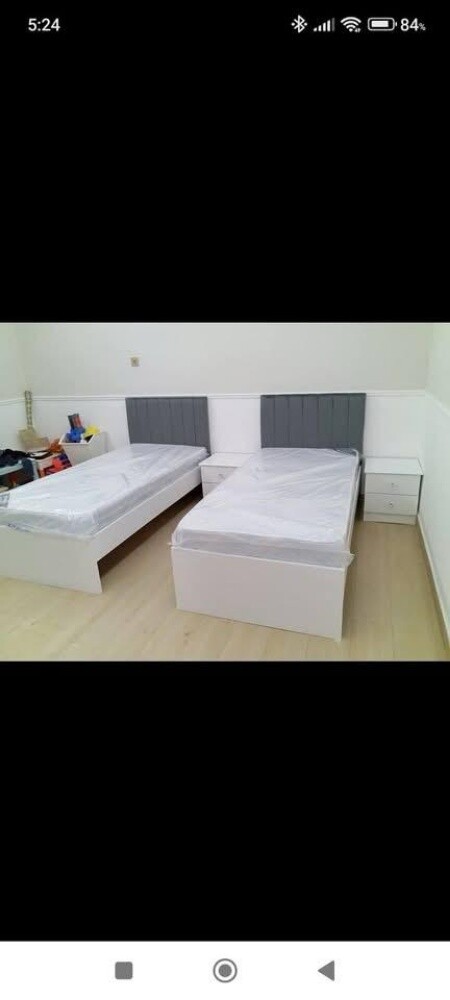Open recent apps with the square button
This screenshot has height=1000, width=450.
click(x=124, y=971)
